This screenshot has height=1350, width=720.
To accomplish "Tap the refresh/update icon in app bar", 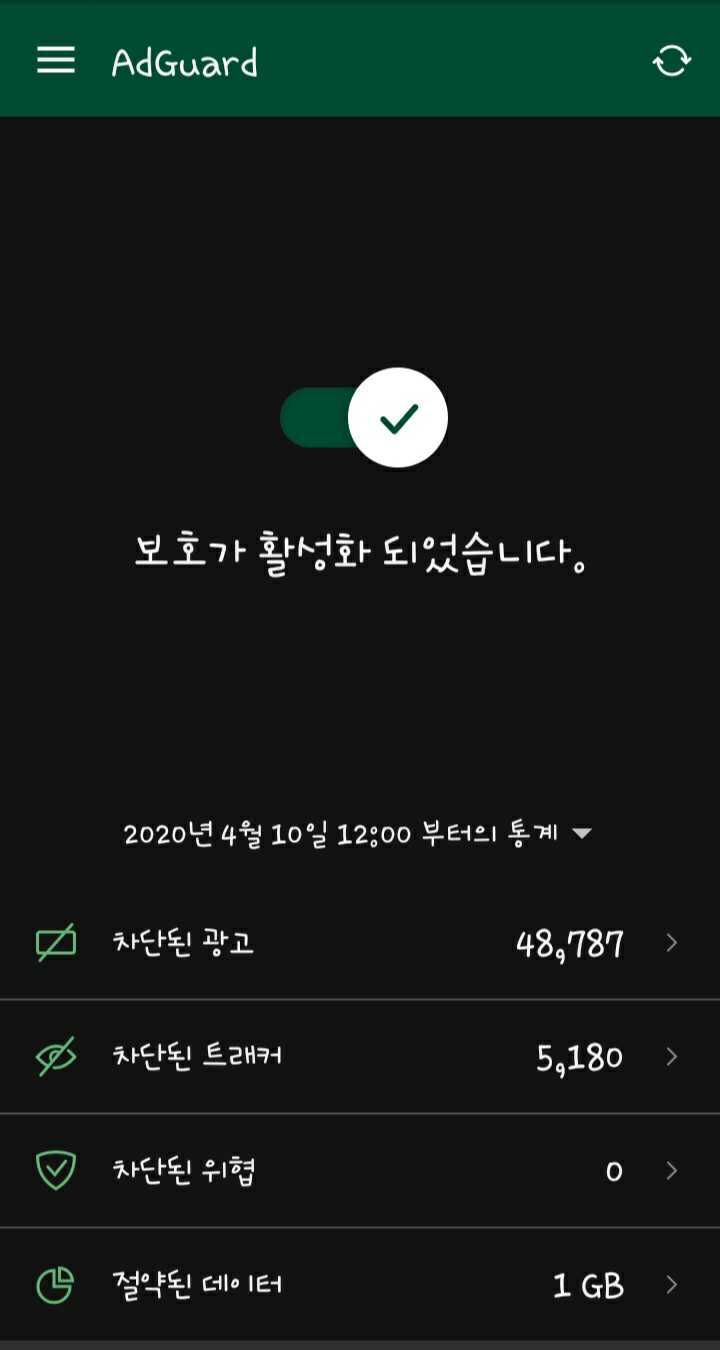I will pyautogui.click(x=671, y=61).
